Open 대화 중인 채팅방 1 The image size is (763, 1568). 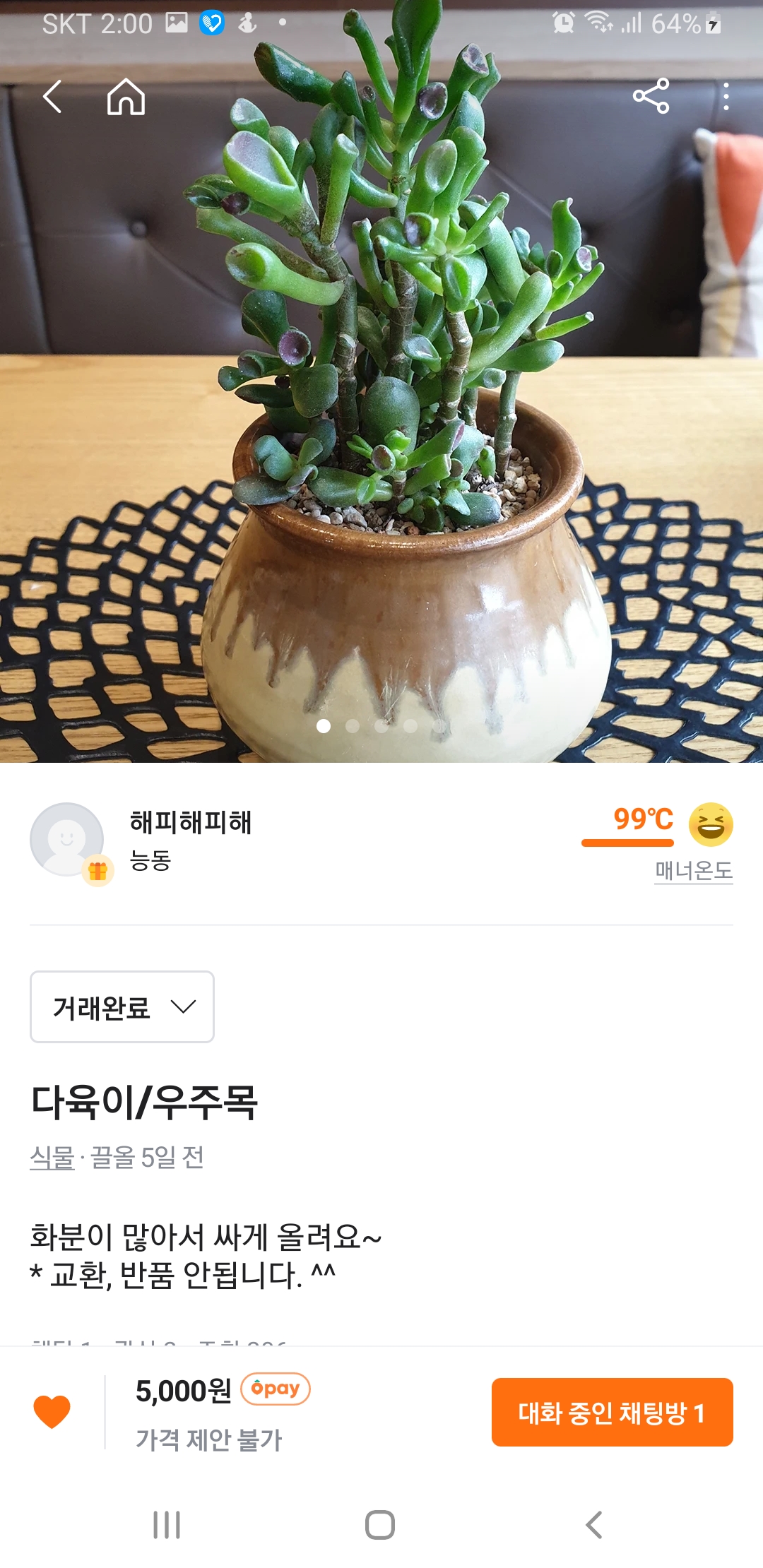click(612, 1412)
